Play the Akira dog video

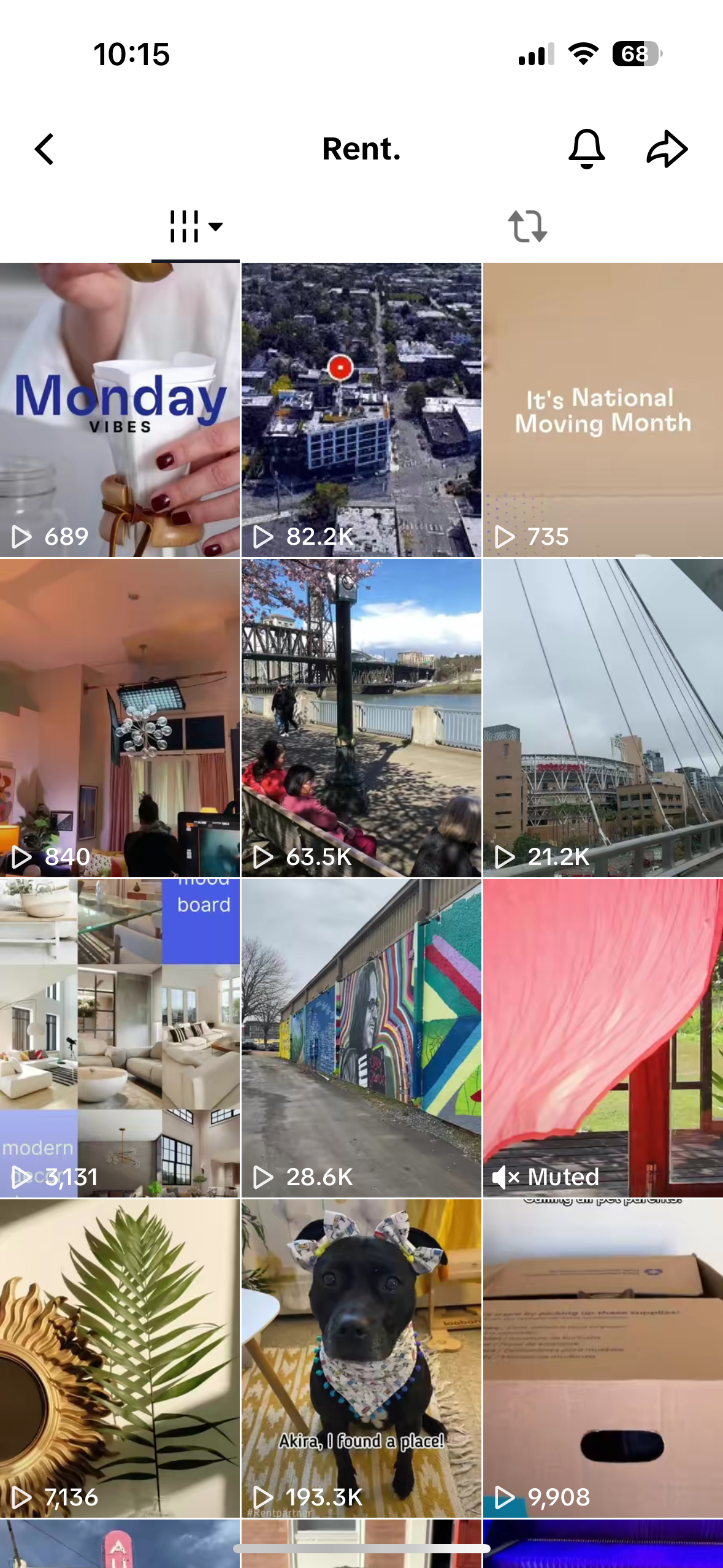(x=361, y=1358)
